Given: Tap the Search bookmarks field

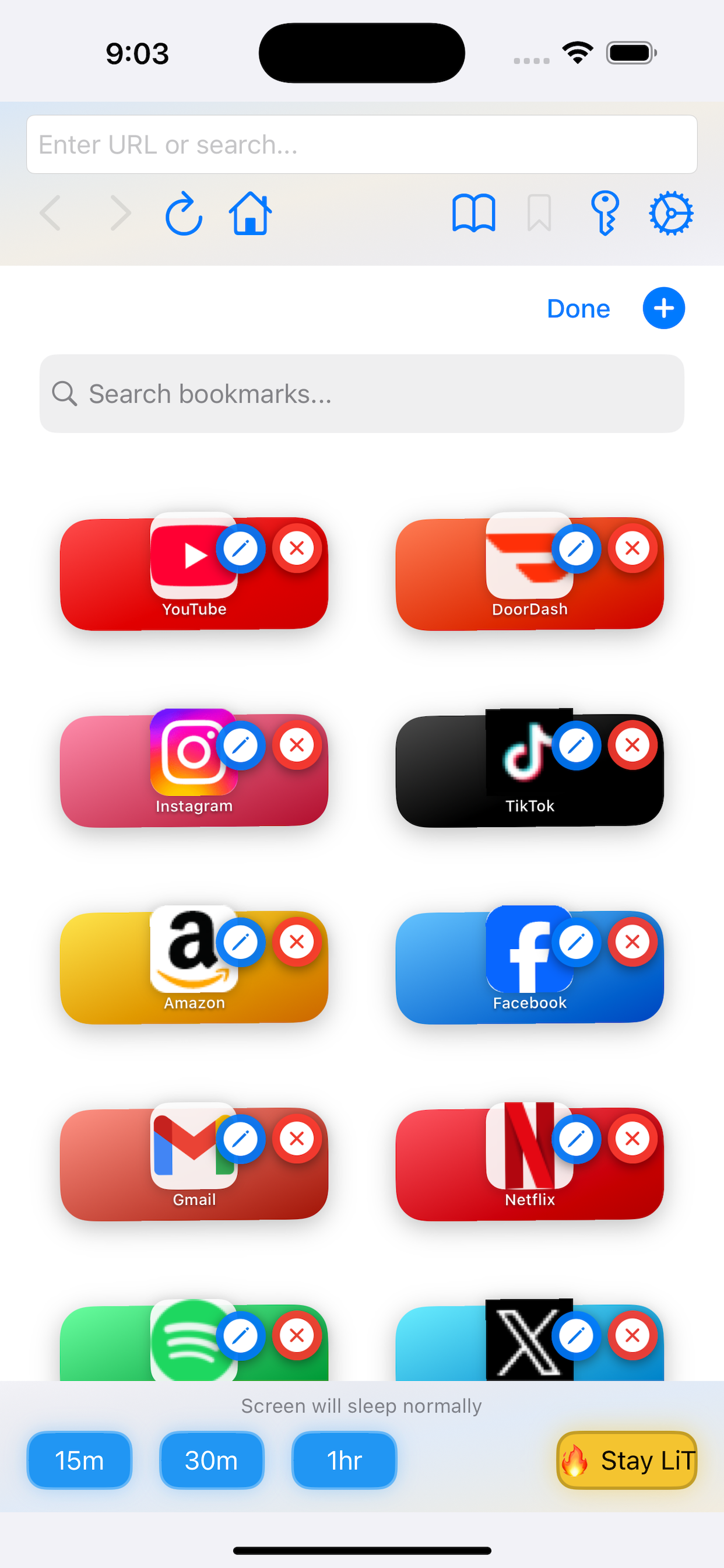Looking at the screenshot, I should click(361, 394).
